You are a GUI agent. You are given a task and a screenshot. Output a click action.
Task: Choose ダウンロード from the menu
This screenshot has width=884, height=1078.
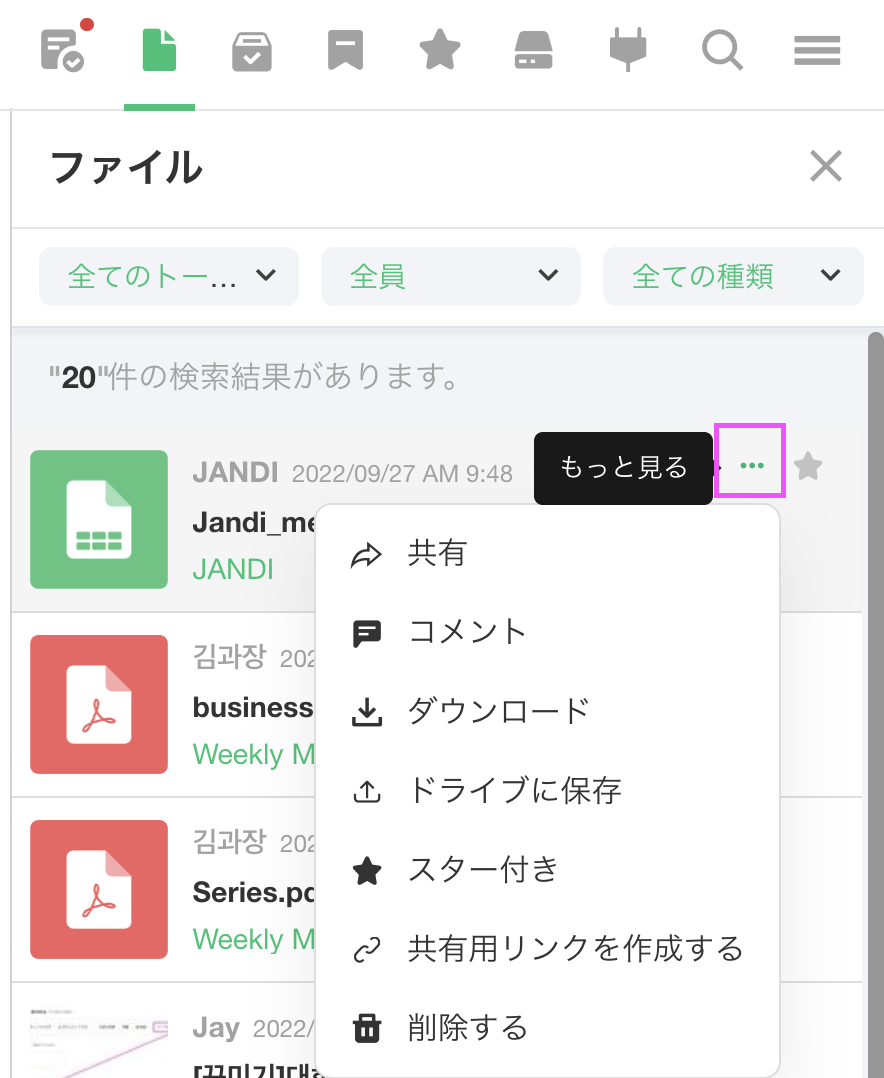click(x=498, y=711)
